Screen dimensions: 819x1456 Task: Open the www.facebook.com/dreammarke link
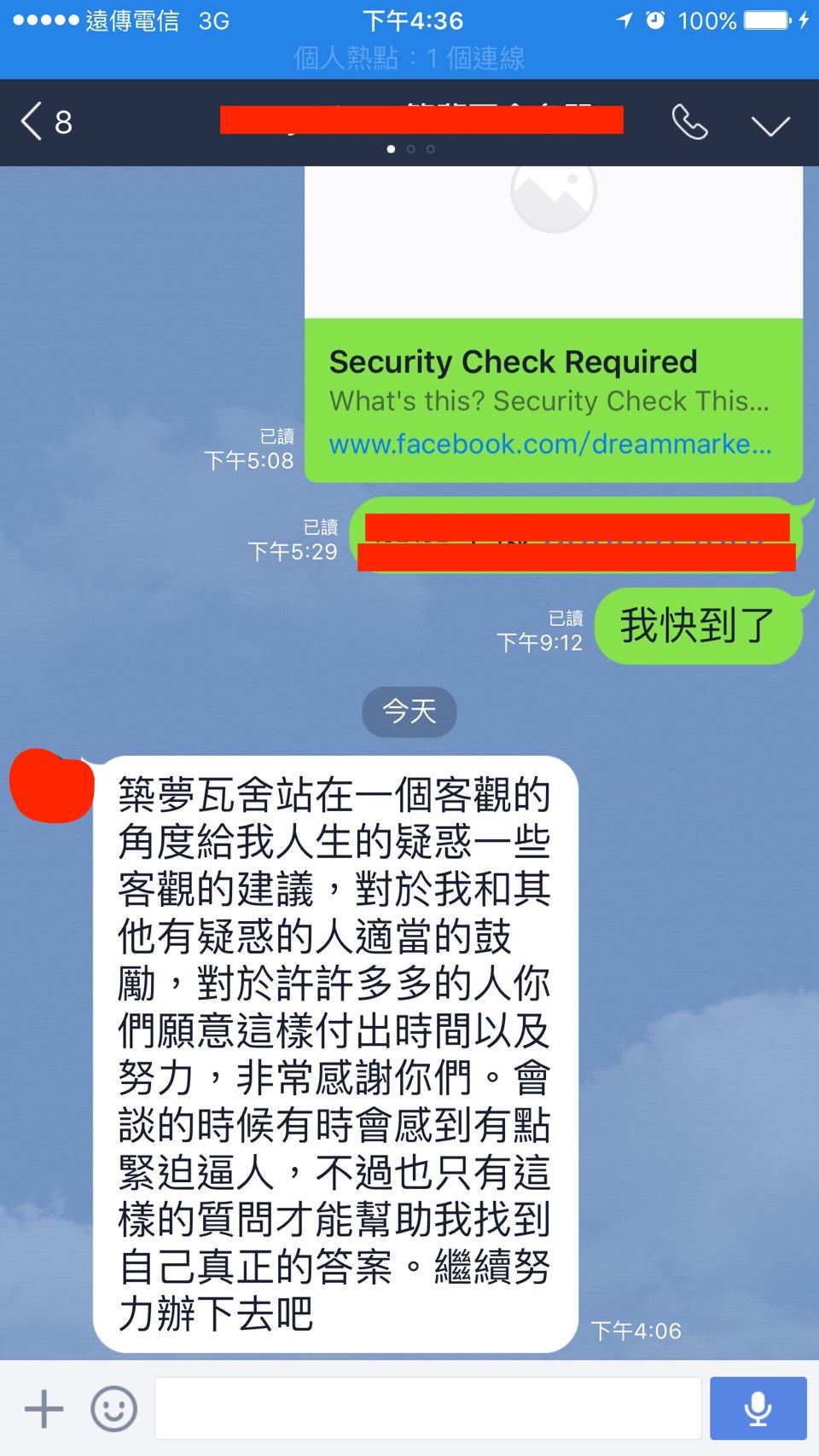tap(550, 444)
